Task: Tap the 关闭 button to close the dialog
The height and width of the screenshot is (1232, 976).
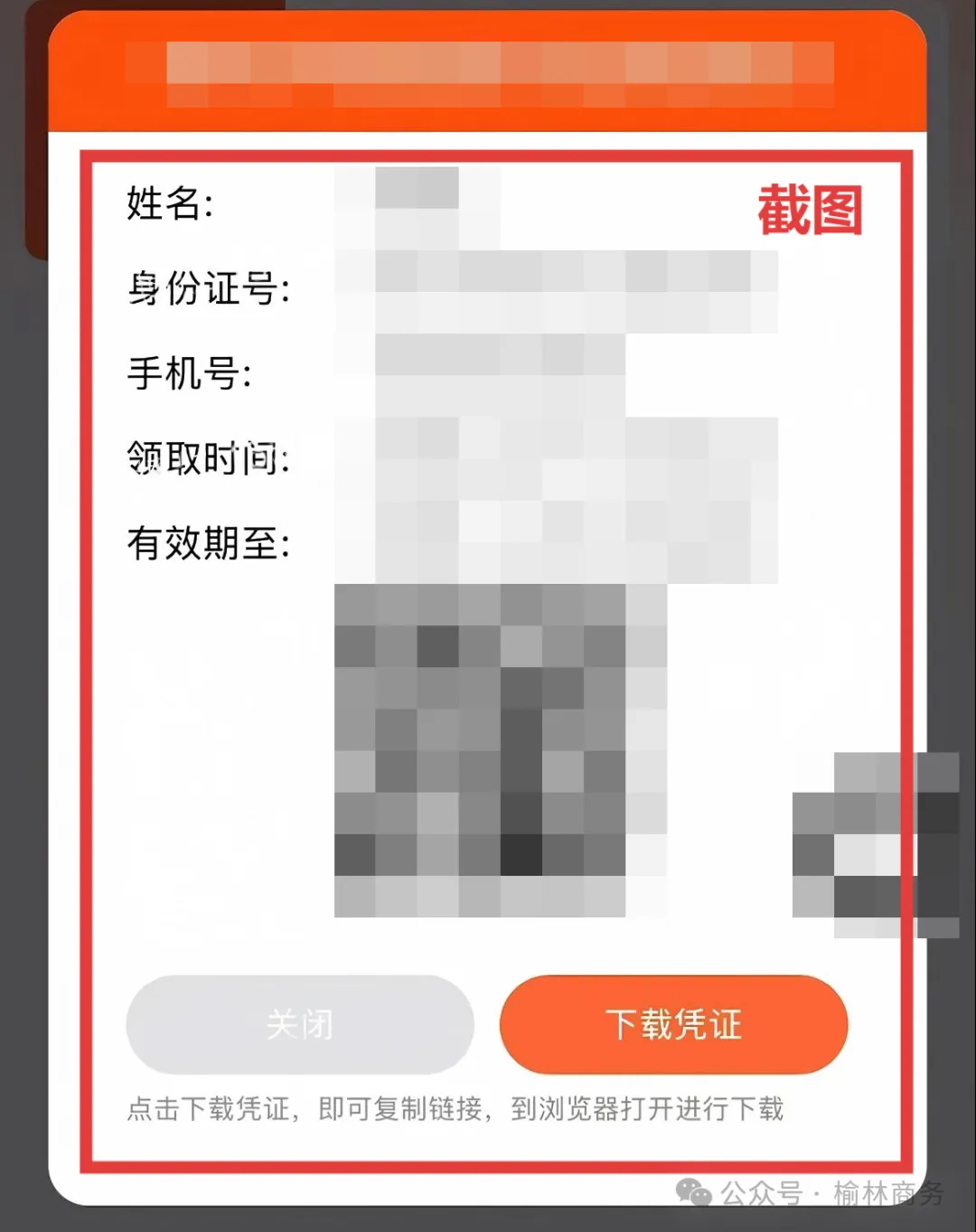Action: pyautogui.click(x=300, y=1024)
